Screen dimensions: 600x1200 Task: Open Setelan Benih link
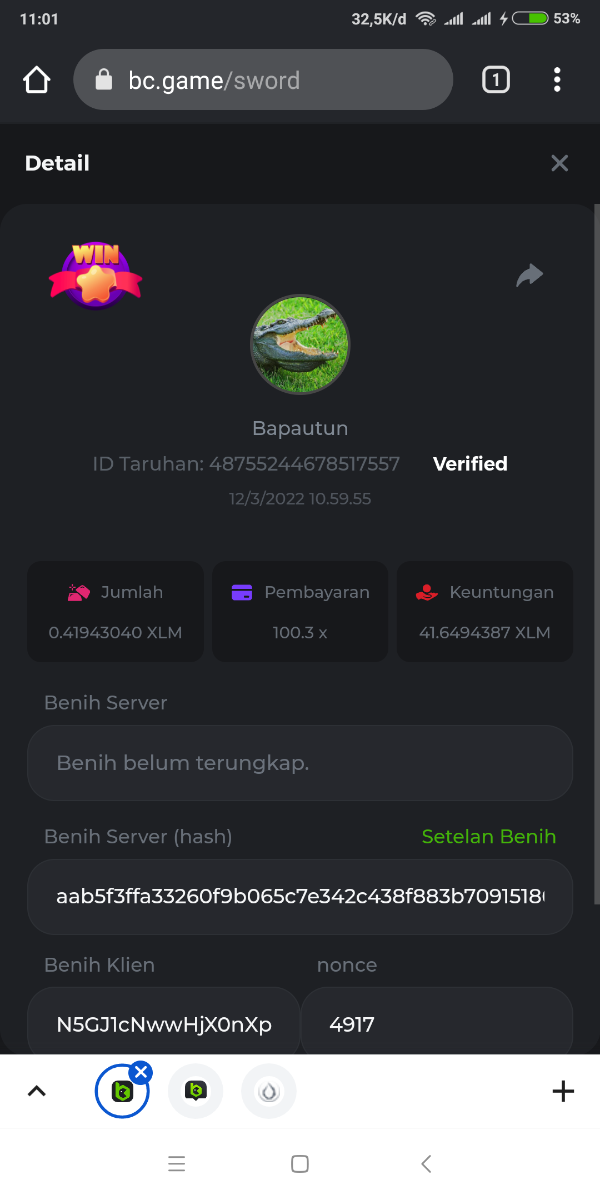488,837
